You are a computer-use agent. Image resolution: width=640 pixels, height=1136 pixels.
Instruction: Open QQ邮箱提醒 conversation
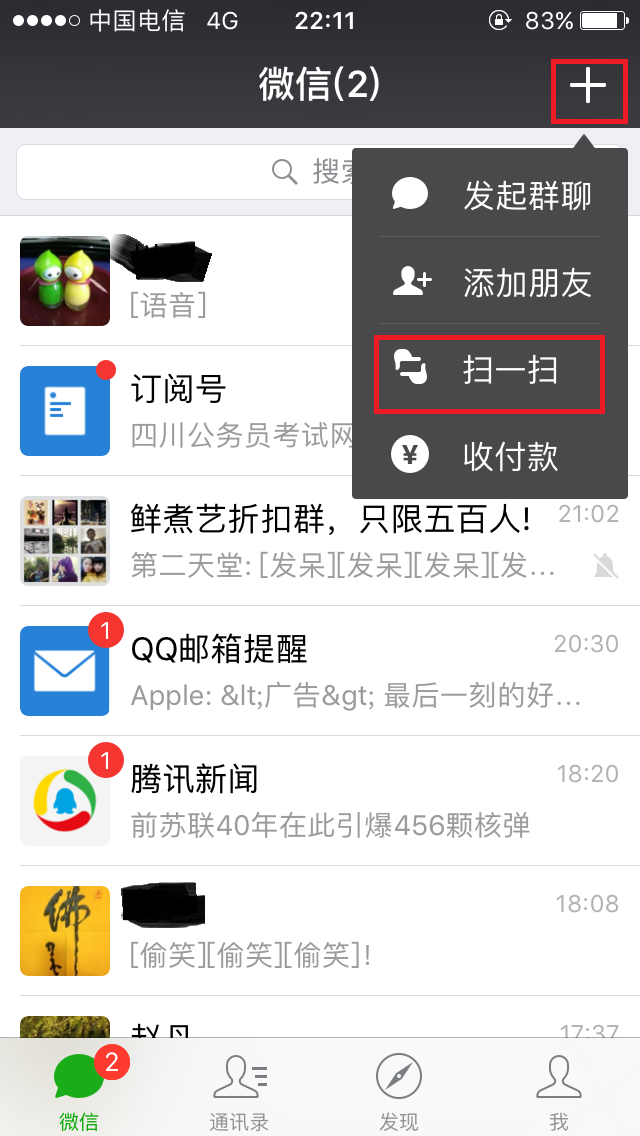320,671
